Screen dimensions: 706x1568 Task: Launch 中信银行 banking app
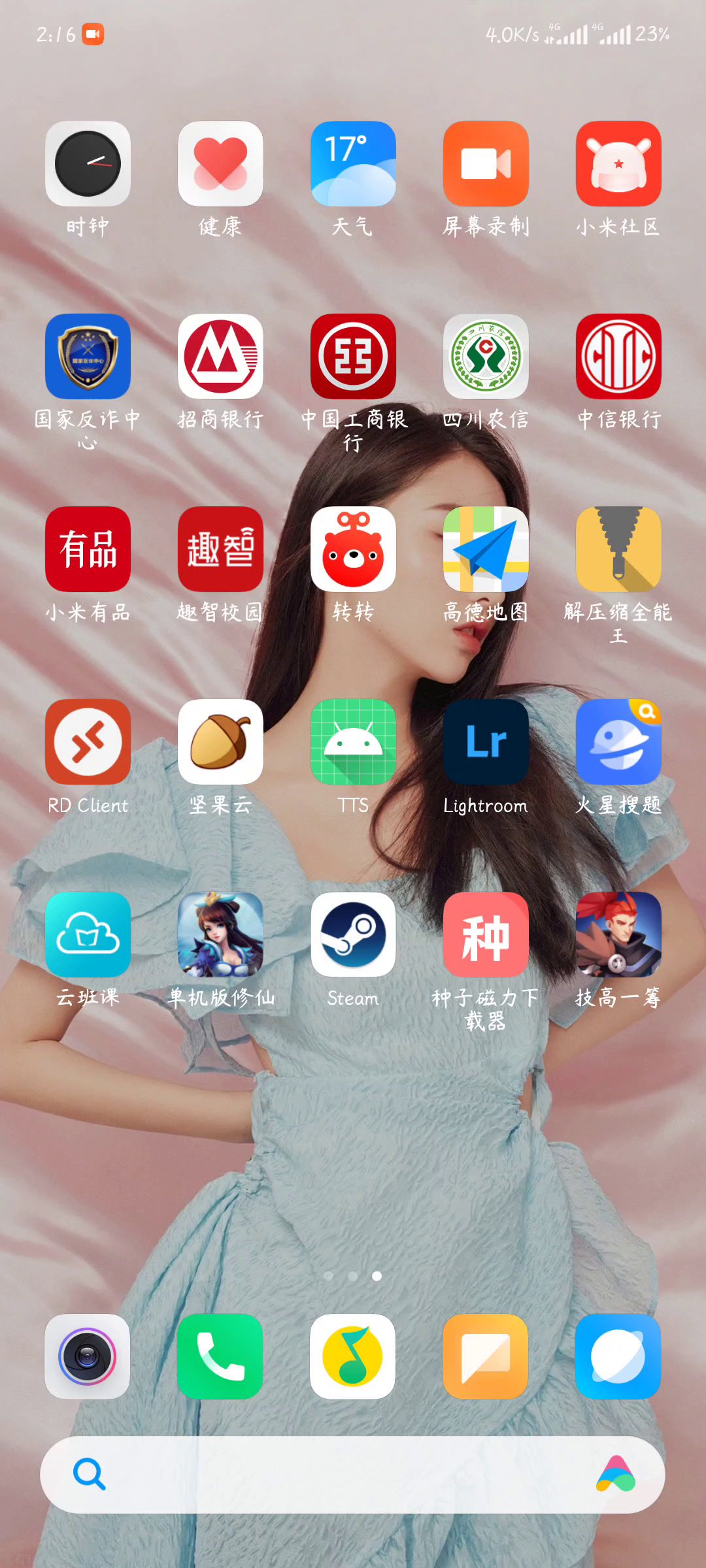coord(618,356)
